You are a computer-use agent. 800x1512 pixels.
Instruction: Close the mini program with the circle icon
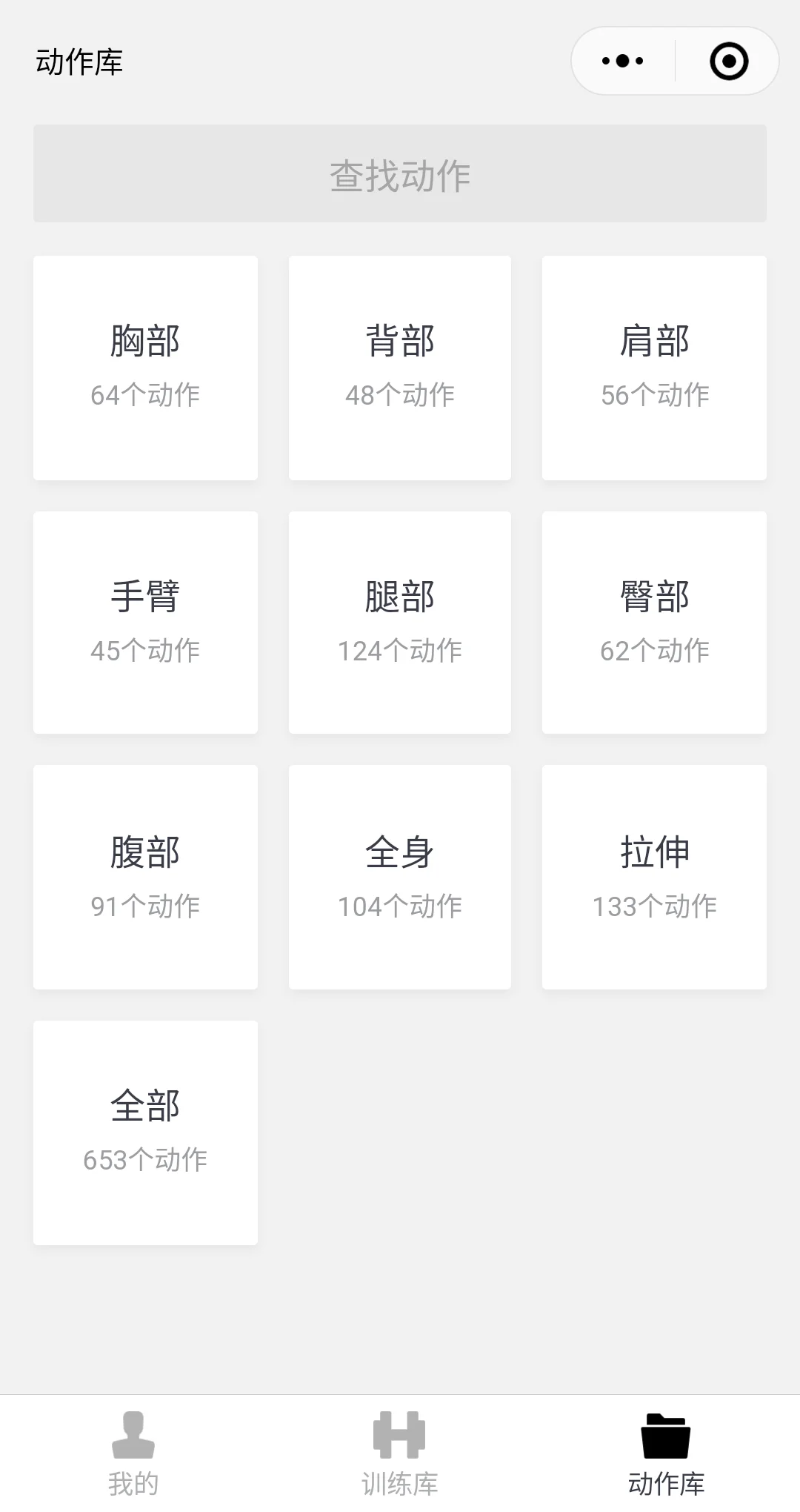(728, 61)
